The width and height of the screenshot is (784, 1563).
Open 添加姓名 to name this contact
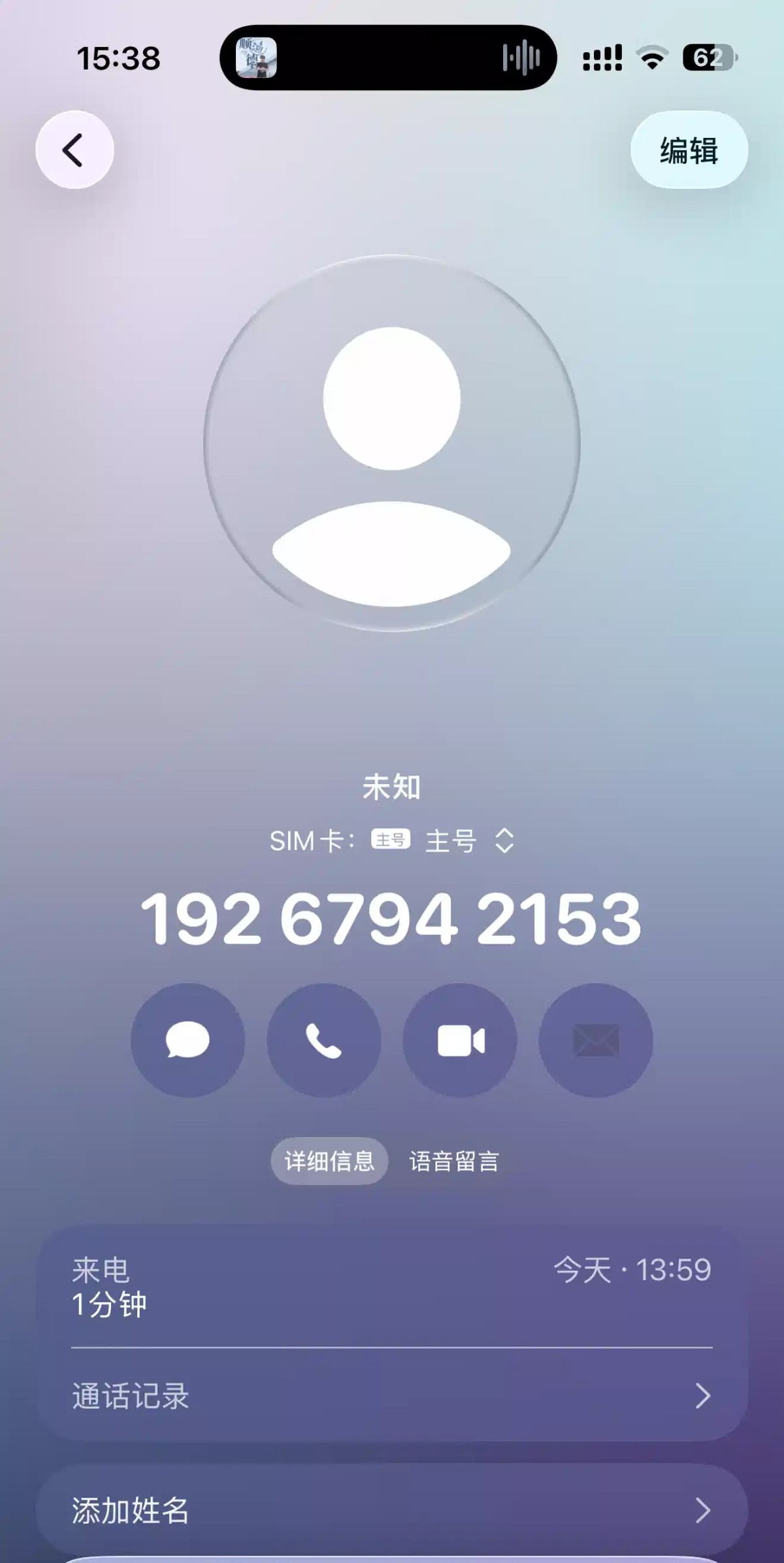392,1510
